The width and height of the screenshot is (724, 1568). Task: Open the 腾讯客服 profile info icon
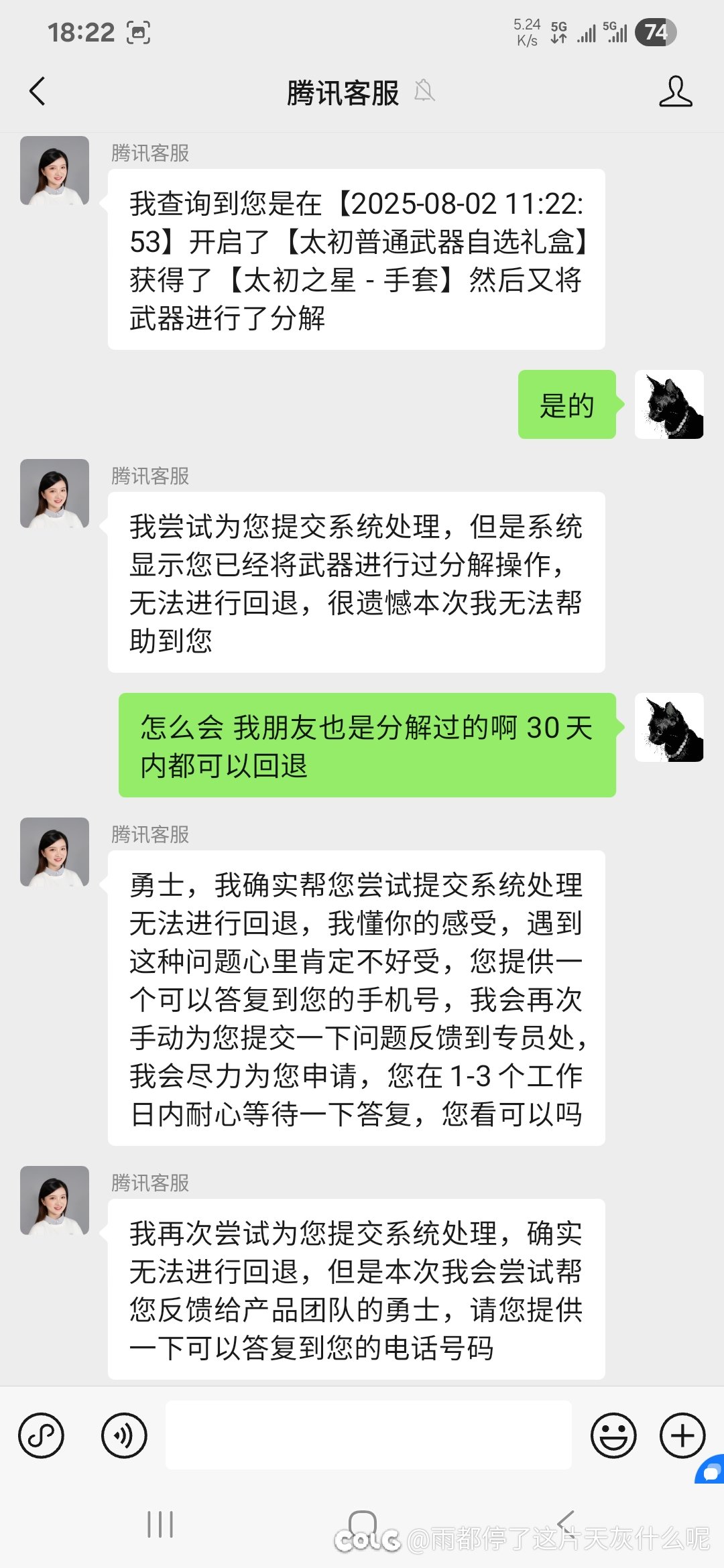coord(675,91)
